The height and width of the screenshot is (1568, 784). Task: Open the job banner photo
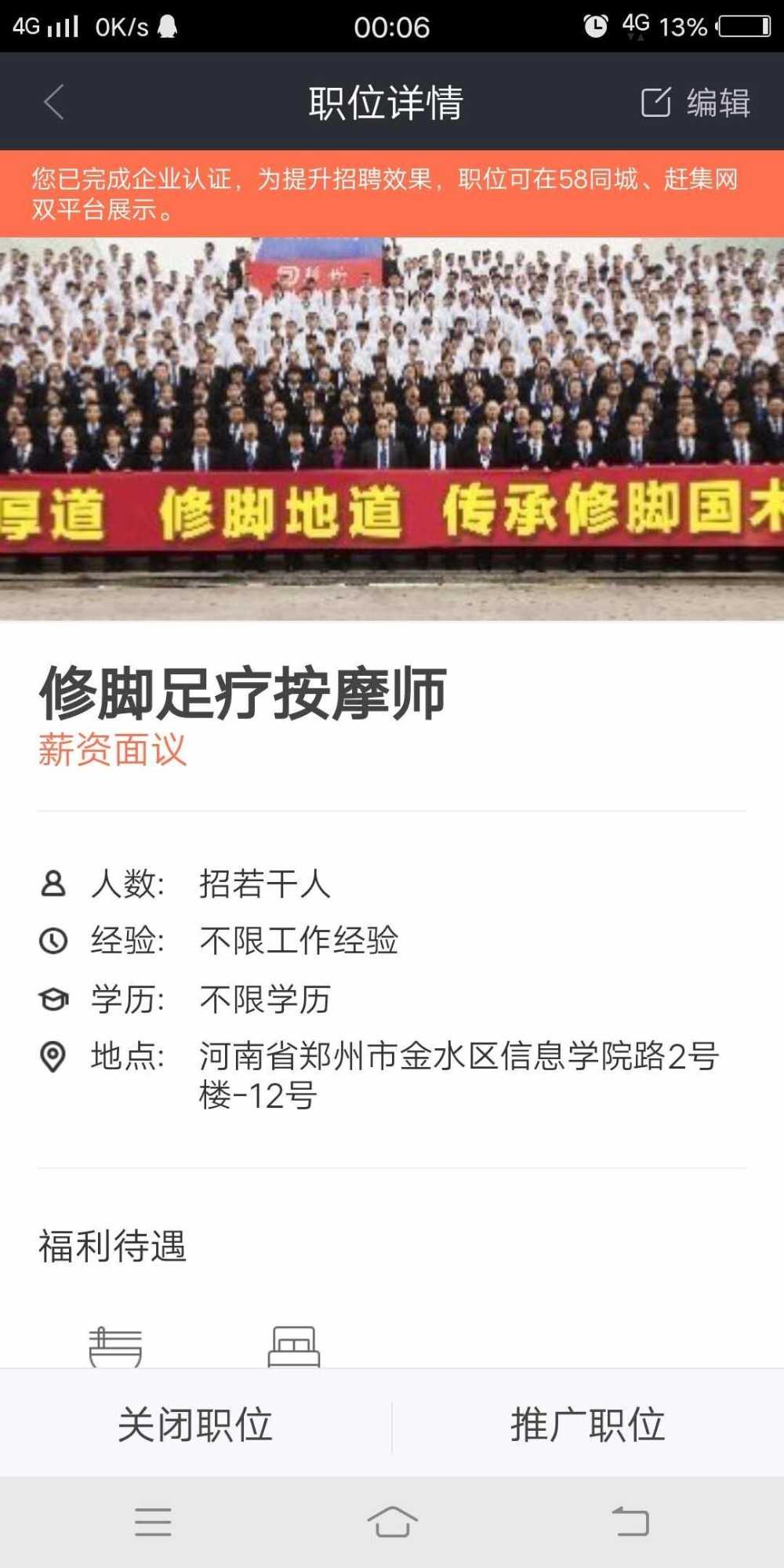point(392,429)
